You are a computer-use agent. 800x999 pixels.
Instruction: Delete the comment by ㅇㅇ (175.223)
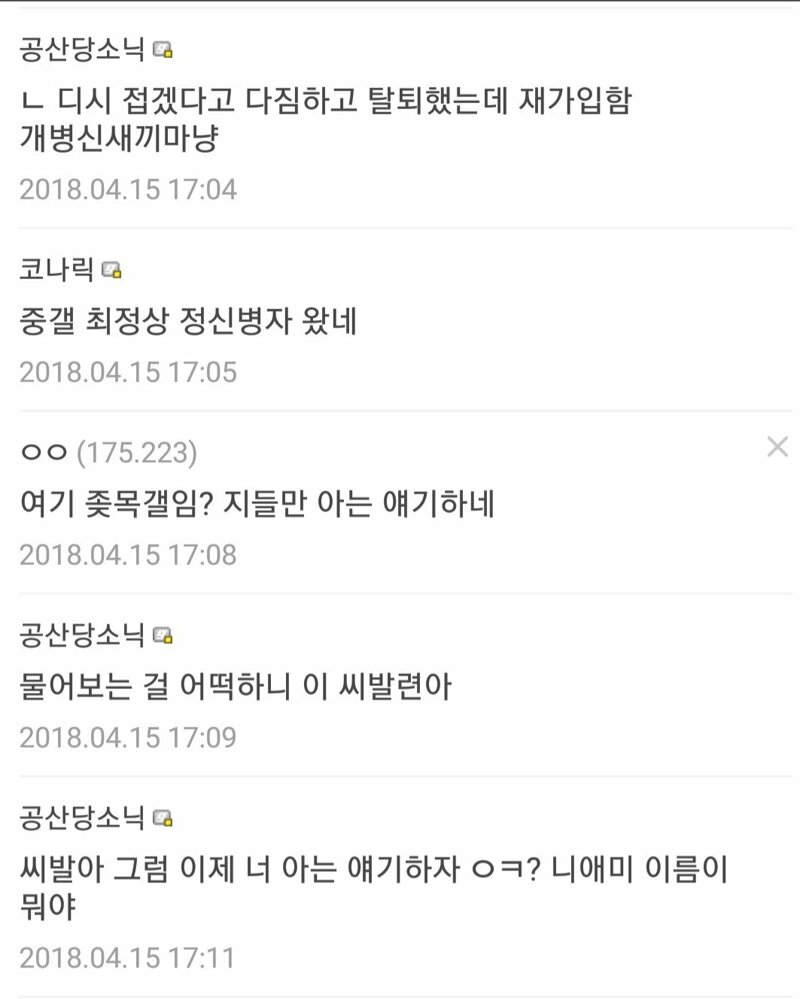[x=777, y=448]
